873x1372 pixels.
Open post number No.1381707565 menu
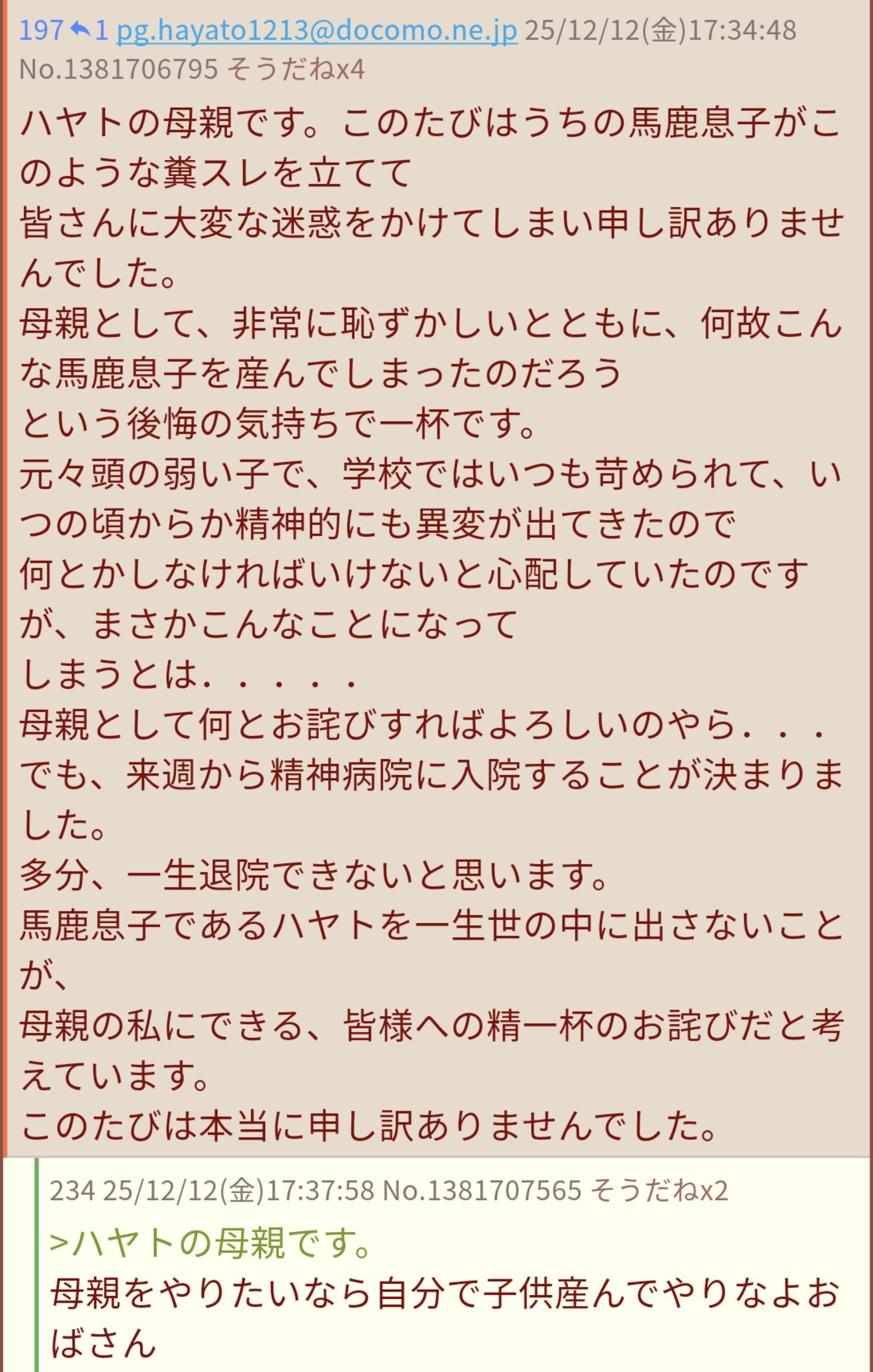pos(482,1191)
